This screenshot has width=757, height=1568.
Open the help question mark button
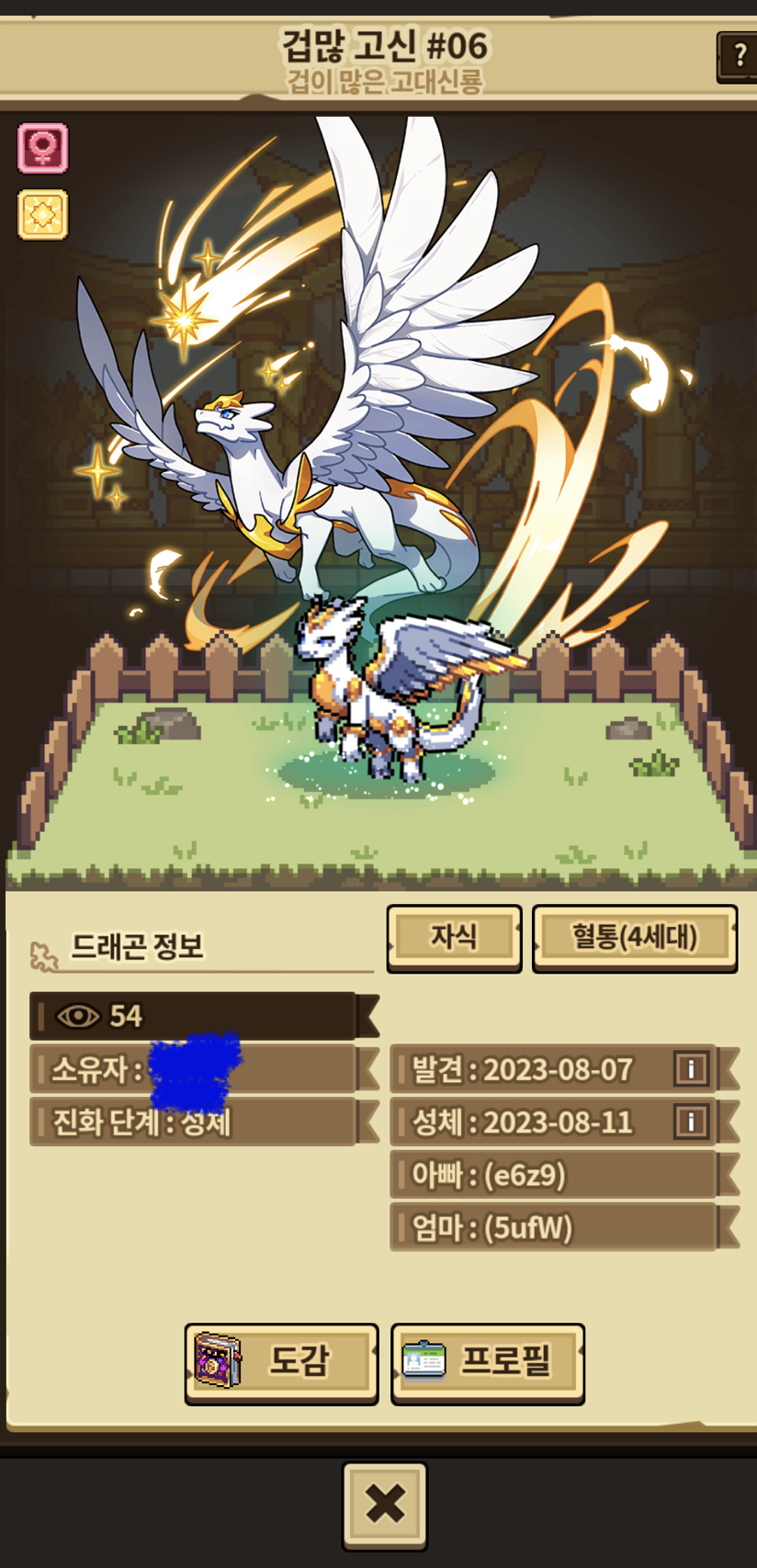pos(738,56)
